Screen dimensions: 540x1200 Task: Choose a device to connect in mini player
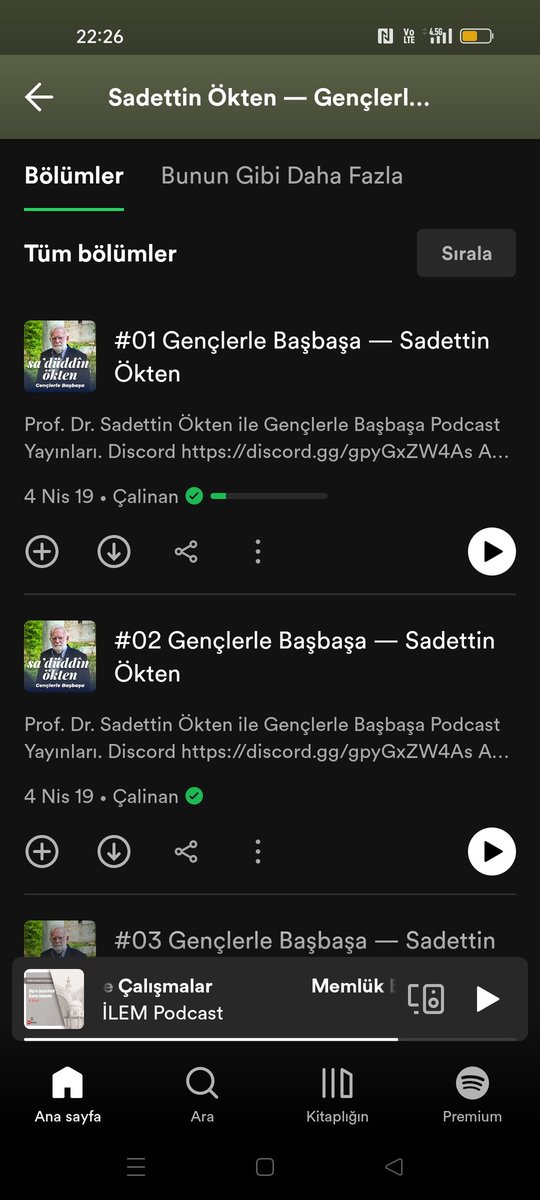point(426,998)
